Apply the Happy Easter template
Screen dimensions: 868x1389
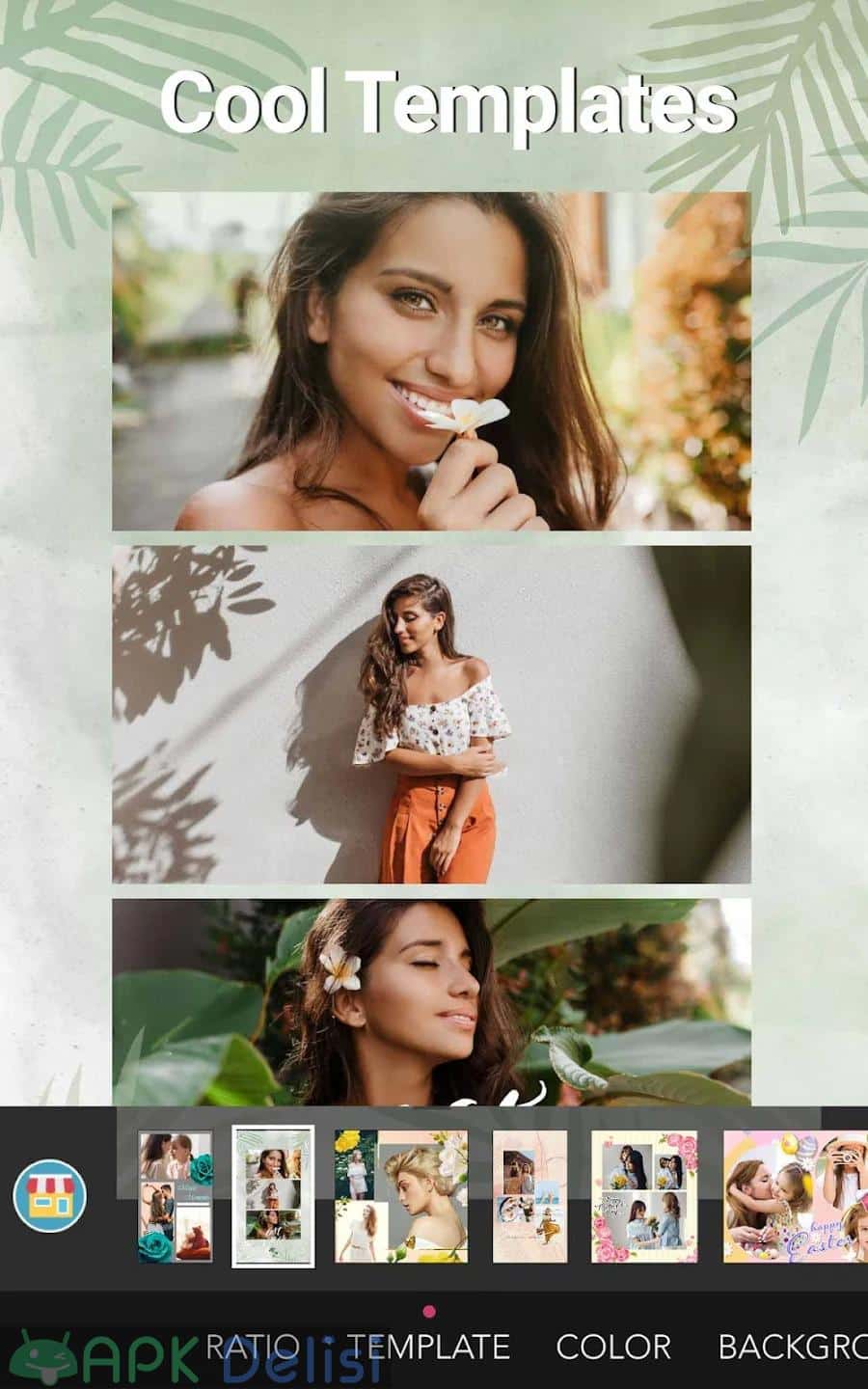click(796, 1196)
